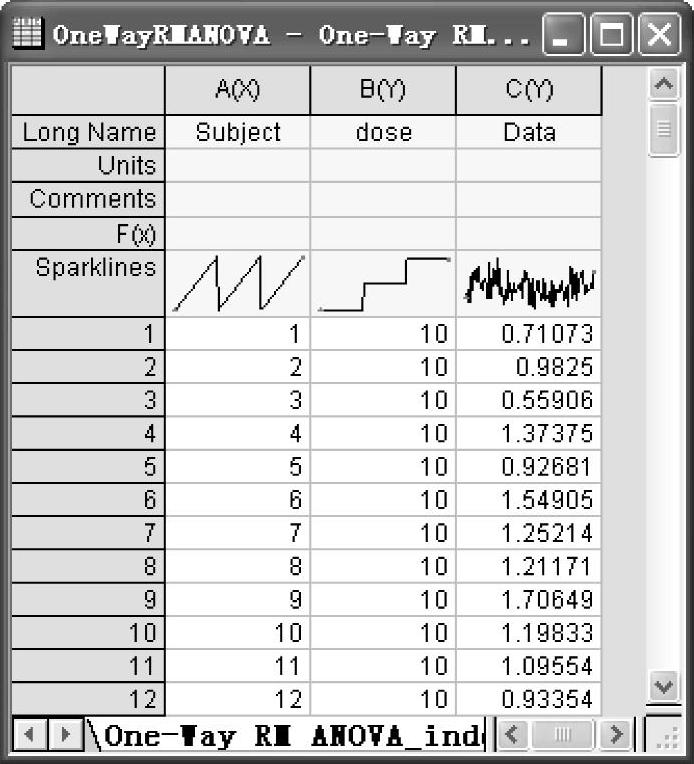Click the horizontal scrollbar left arrow
The height and width of the screenshot is (764, 694).
tap(513, 736)
